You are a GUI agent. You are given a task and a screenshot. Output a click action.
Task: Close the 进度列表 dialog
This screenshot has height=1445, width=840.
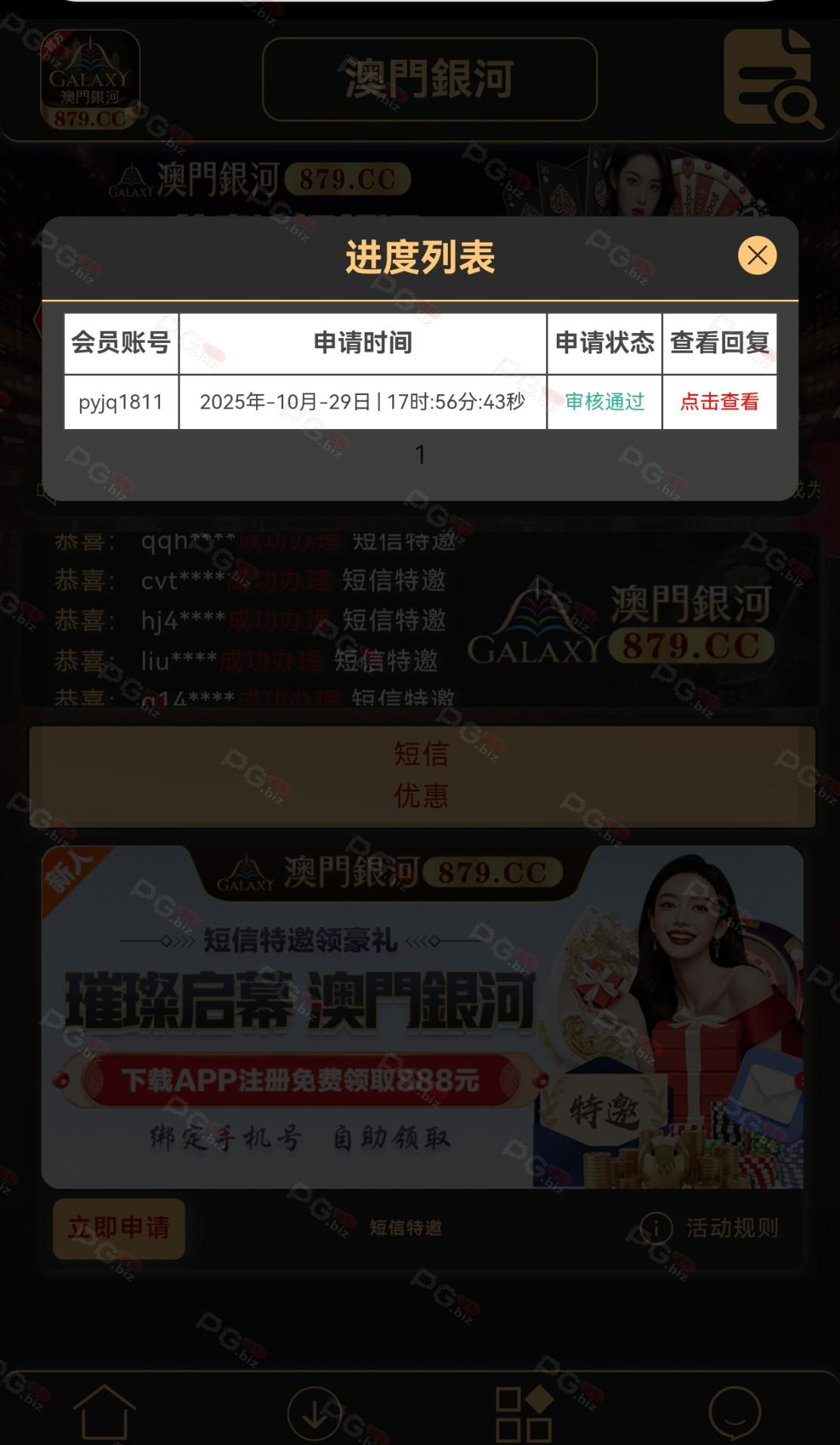point(757,255)
